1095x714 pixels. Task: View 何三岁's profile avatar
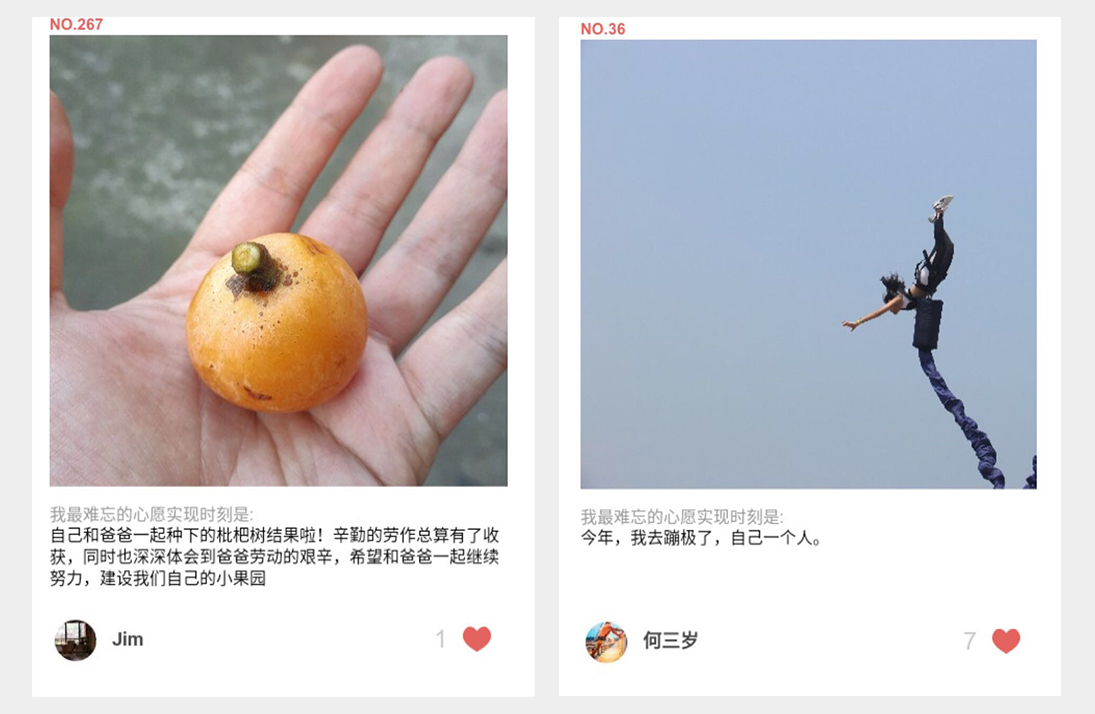[x=606, y=642]
